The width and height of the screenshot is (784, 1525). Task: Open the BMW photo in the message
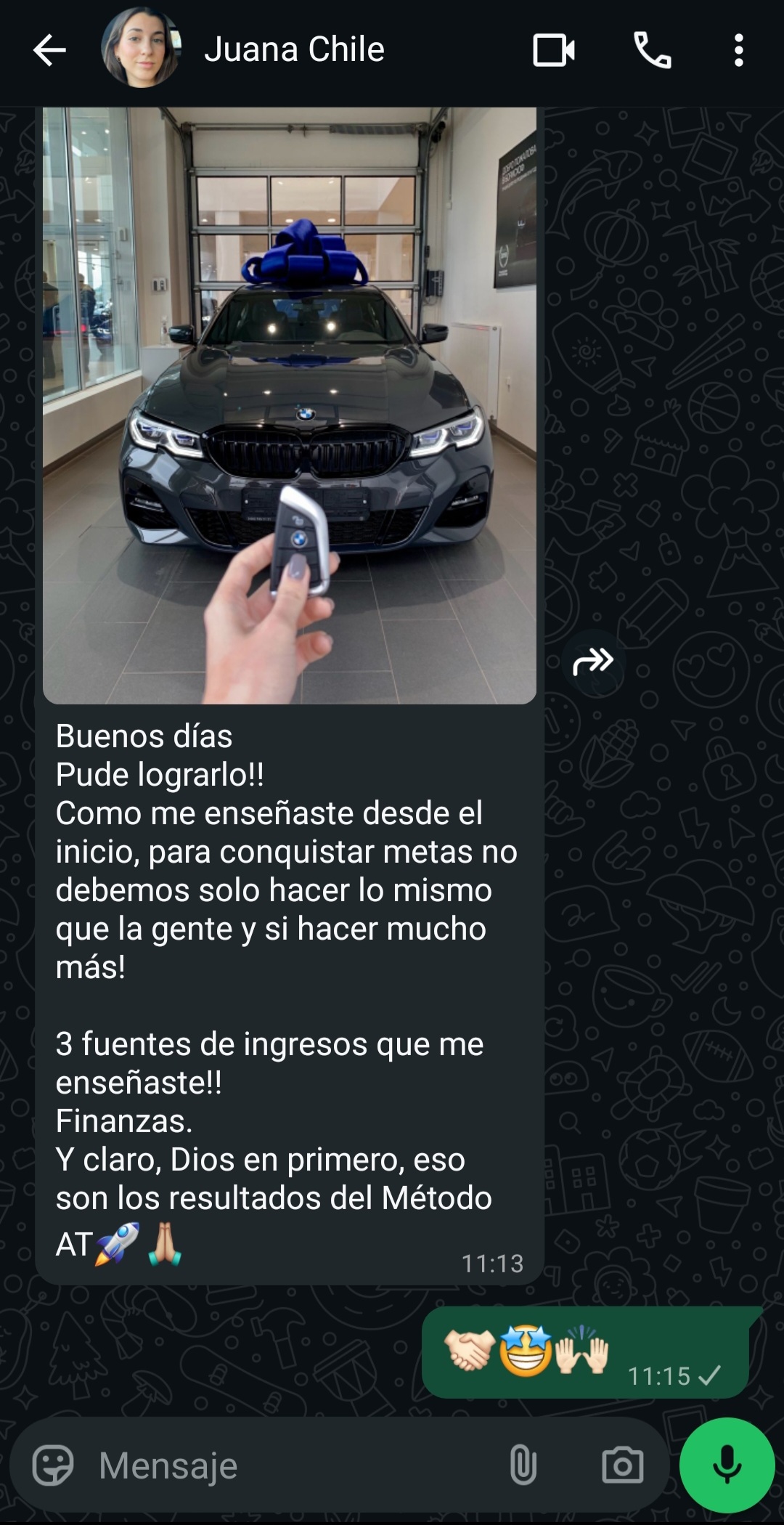(x=289, y=405)
